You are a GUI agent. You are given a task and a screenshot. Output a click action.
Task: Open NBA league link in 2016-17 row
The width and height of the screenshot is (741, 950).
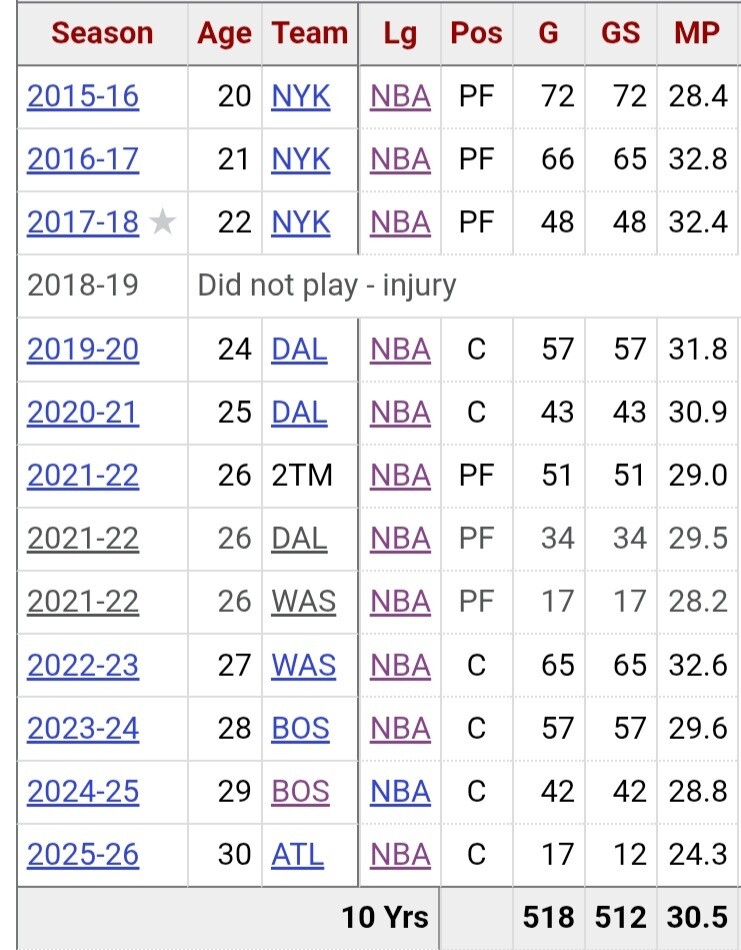coord(400,160)
